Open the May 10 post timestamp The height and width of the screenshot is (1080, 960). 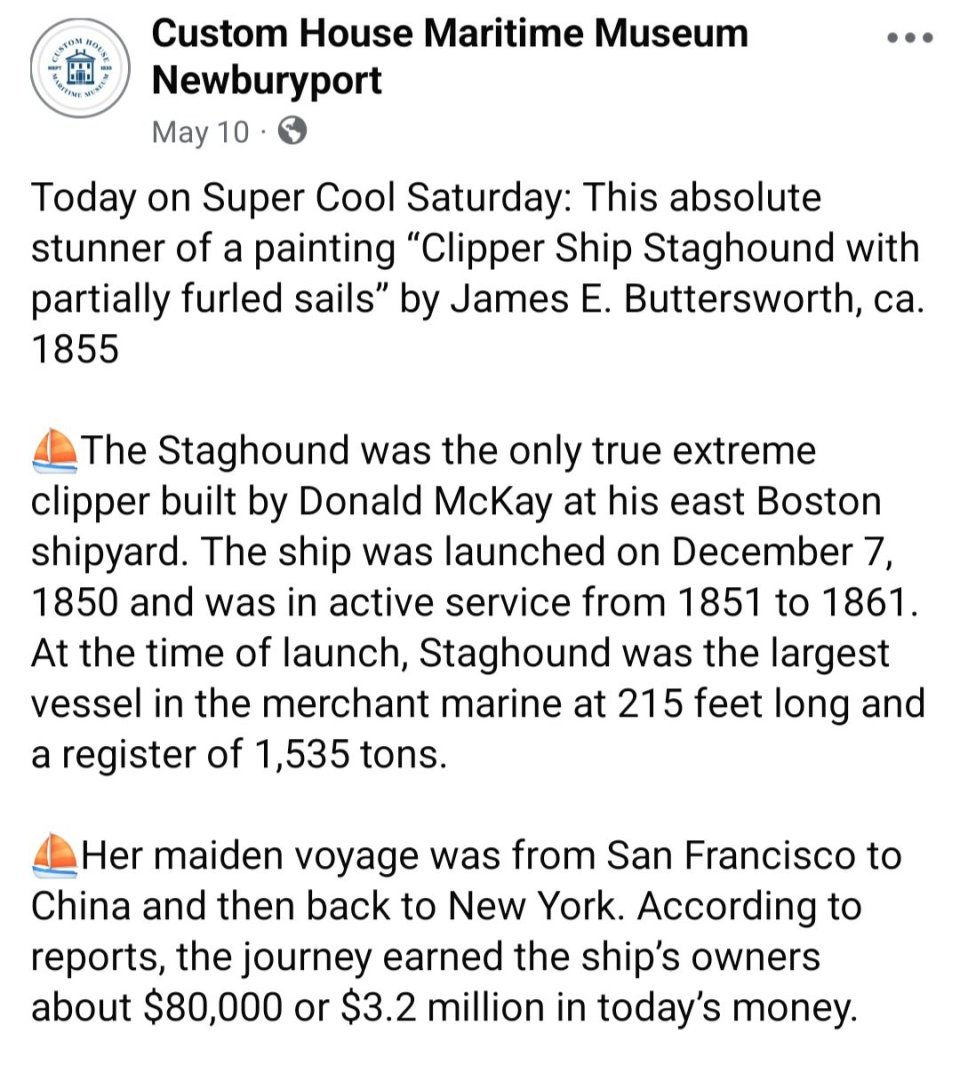click(x=200, y=132)
